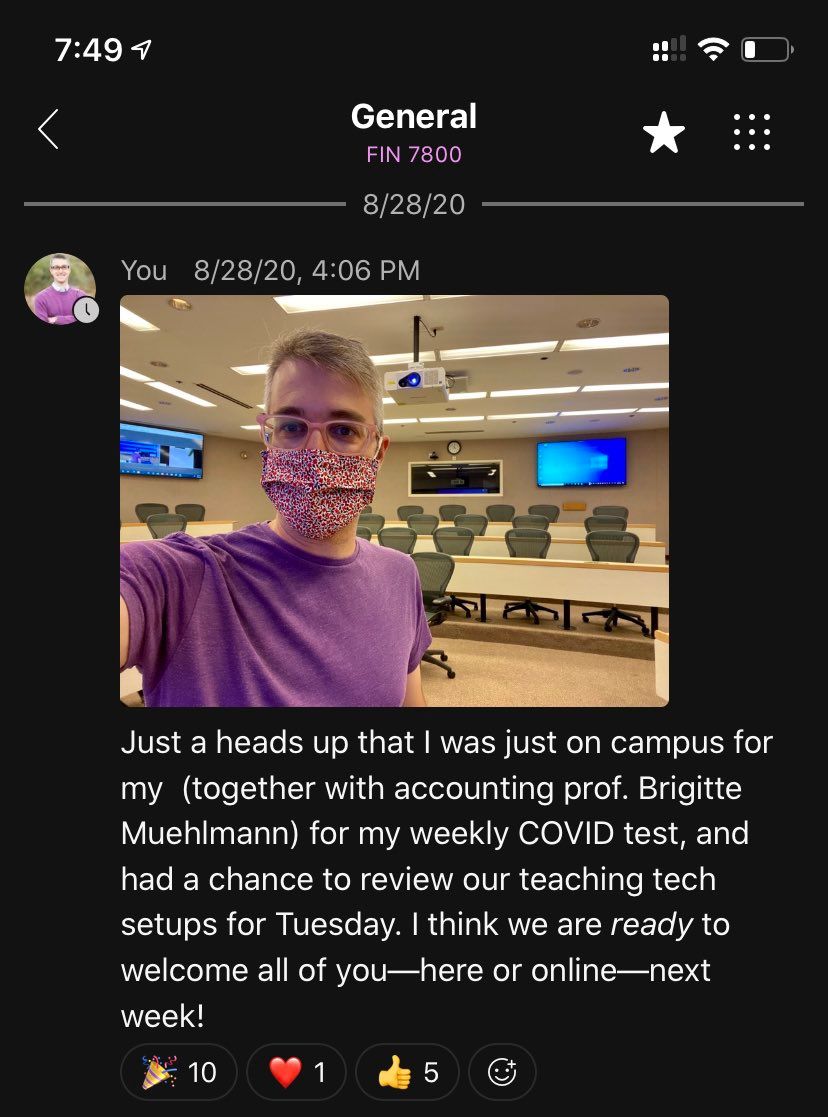The height and width of the screenshot is (1117, 828).
Task: Open the classroom selfie photo
Action: [394, 500]
